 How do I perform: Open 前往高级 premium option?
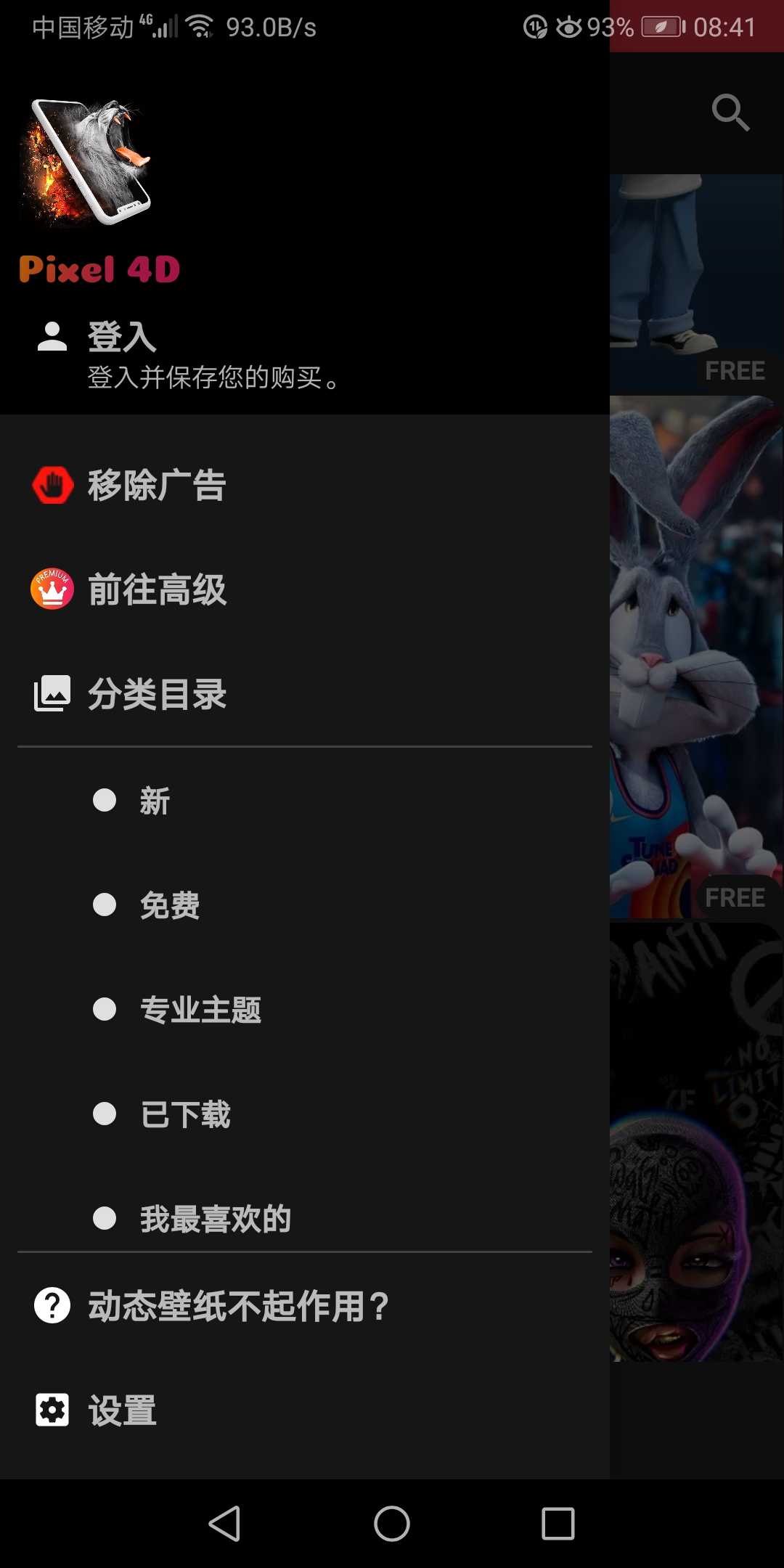point(156,589)
